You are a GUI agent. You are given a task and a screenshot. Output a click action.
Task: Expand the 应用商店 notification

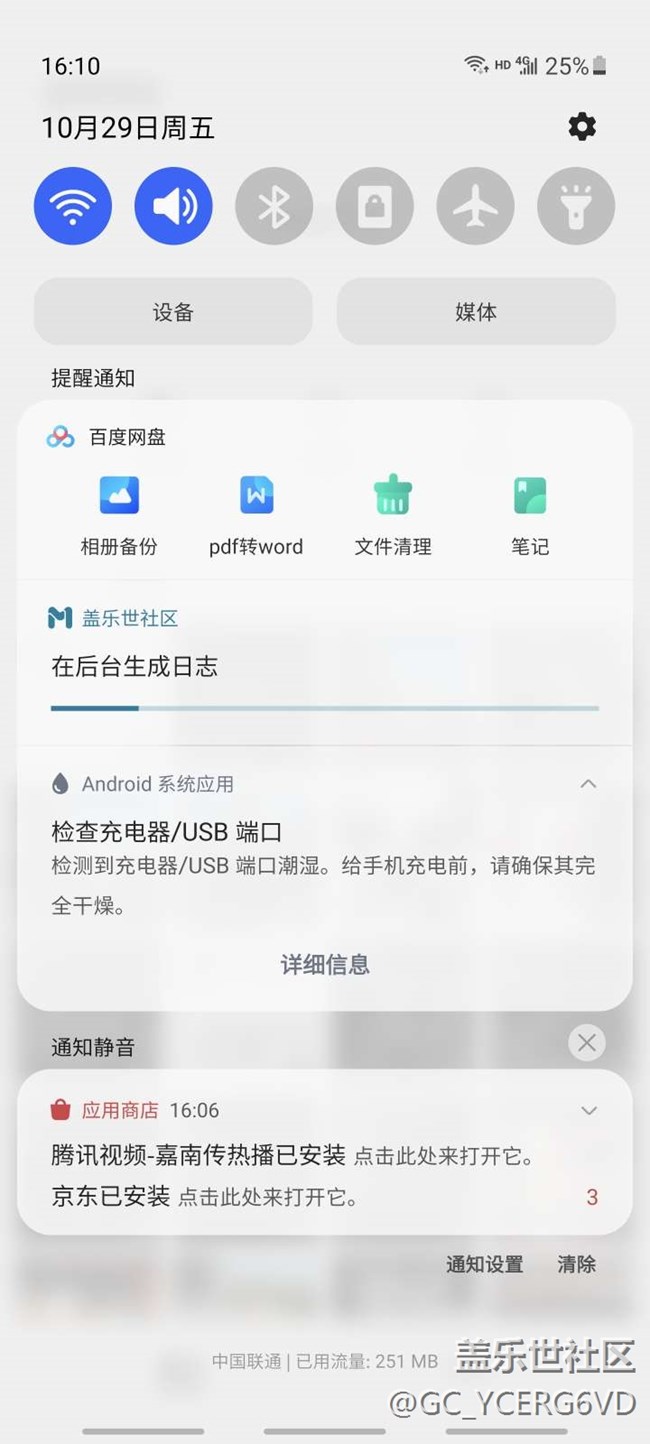tap(589, 1110)
